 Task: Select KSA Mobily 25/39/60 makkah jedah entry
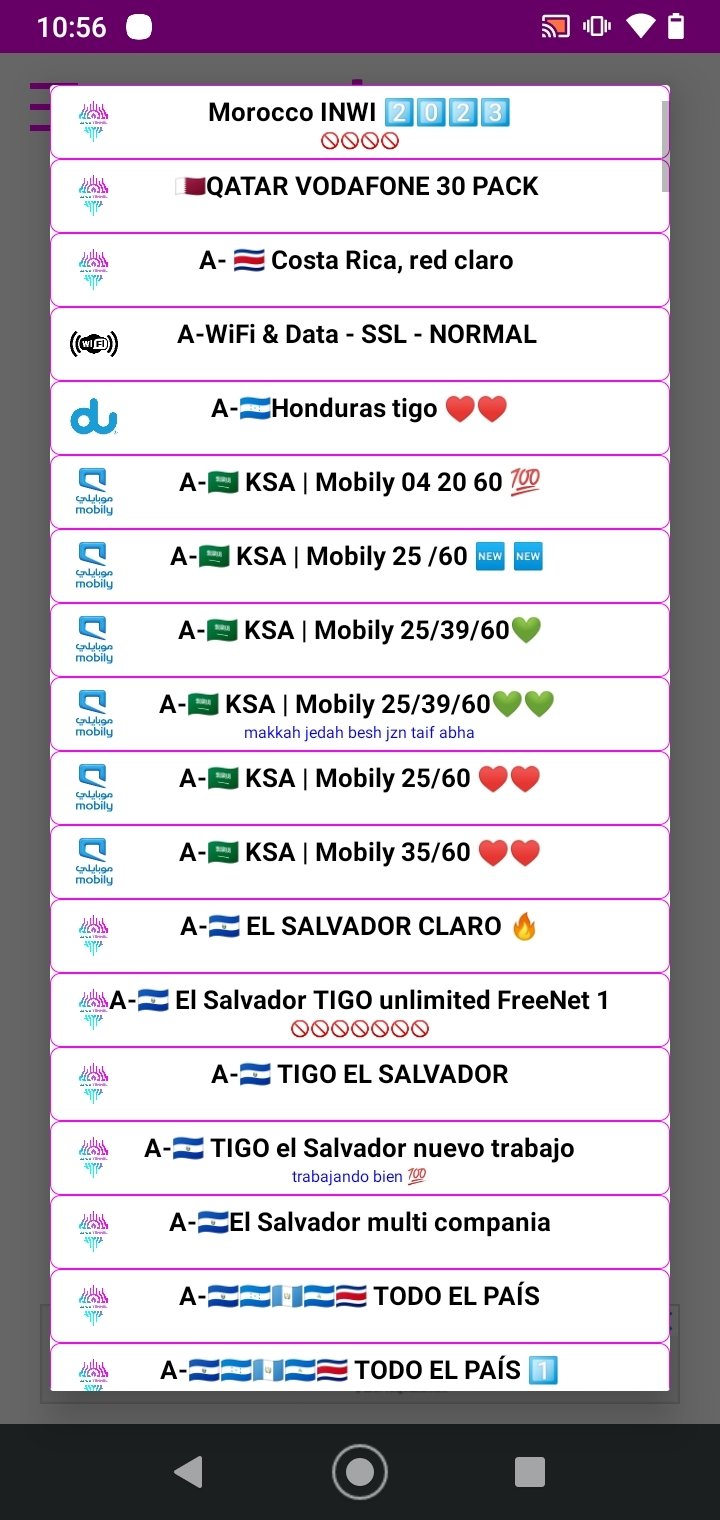click(360, 714)
